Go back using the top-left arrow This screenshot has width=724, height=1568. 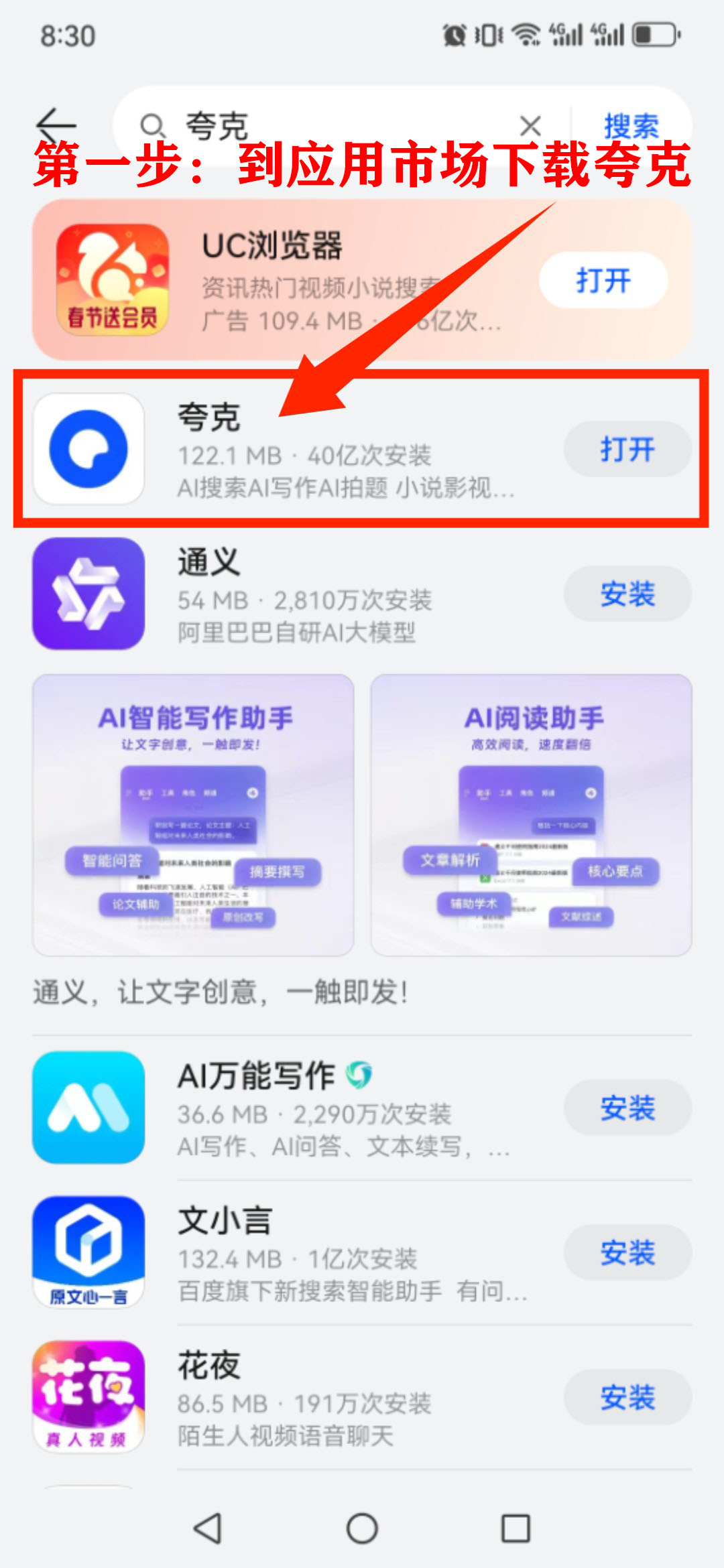(x=56, y=127)
